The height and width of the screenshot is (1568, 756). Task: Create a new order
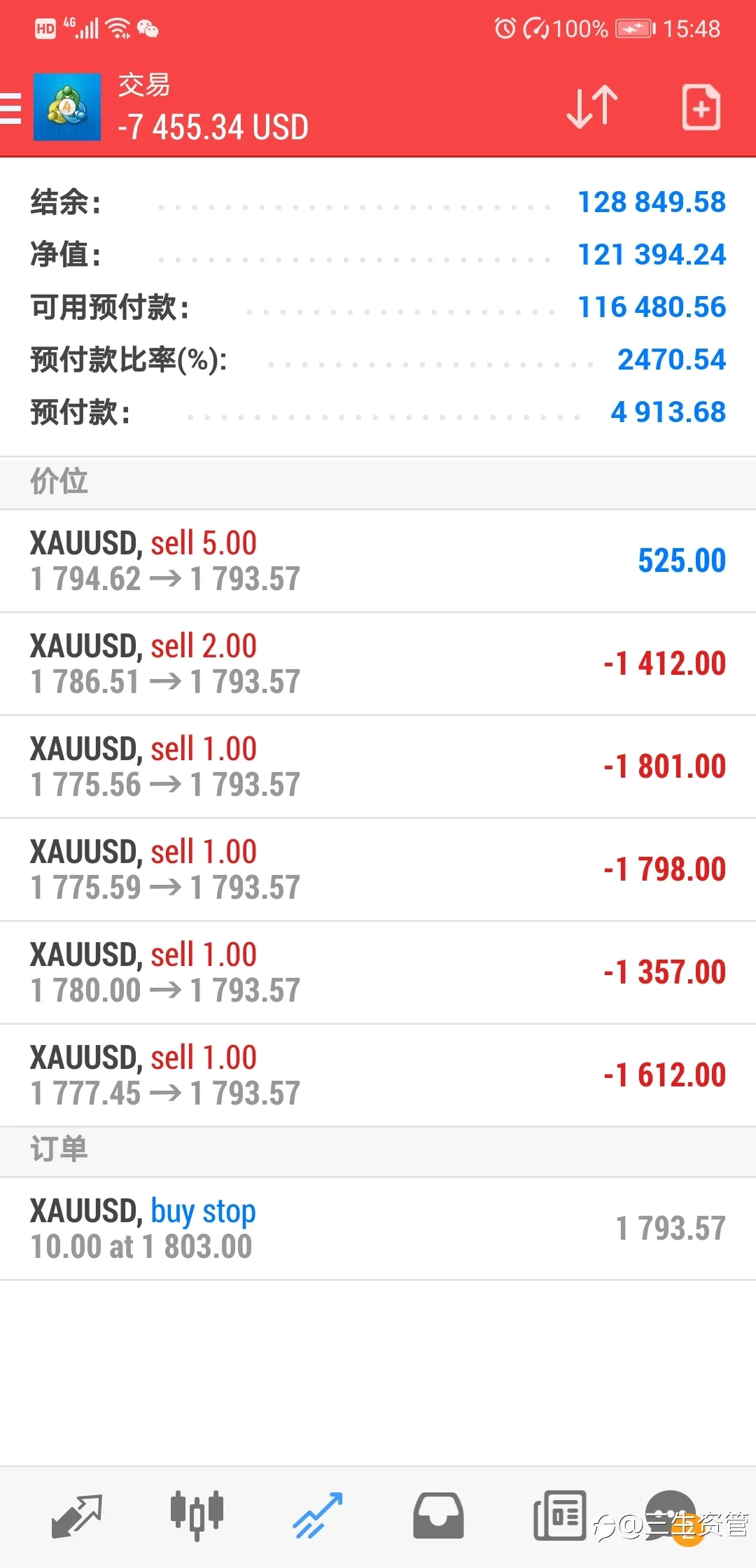pyautogui.click(x=701, y=107)
